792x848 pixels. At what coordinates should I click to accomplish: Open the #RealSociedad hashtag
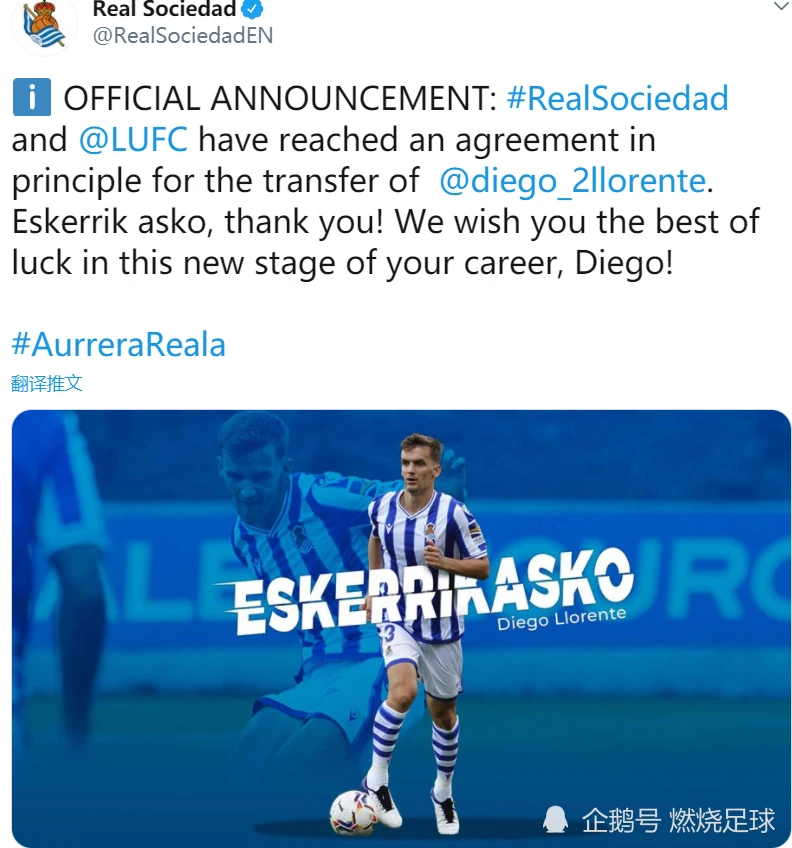[617, 98]
